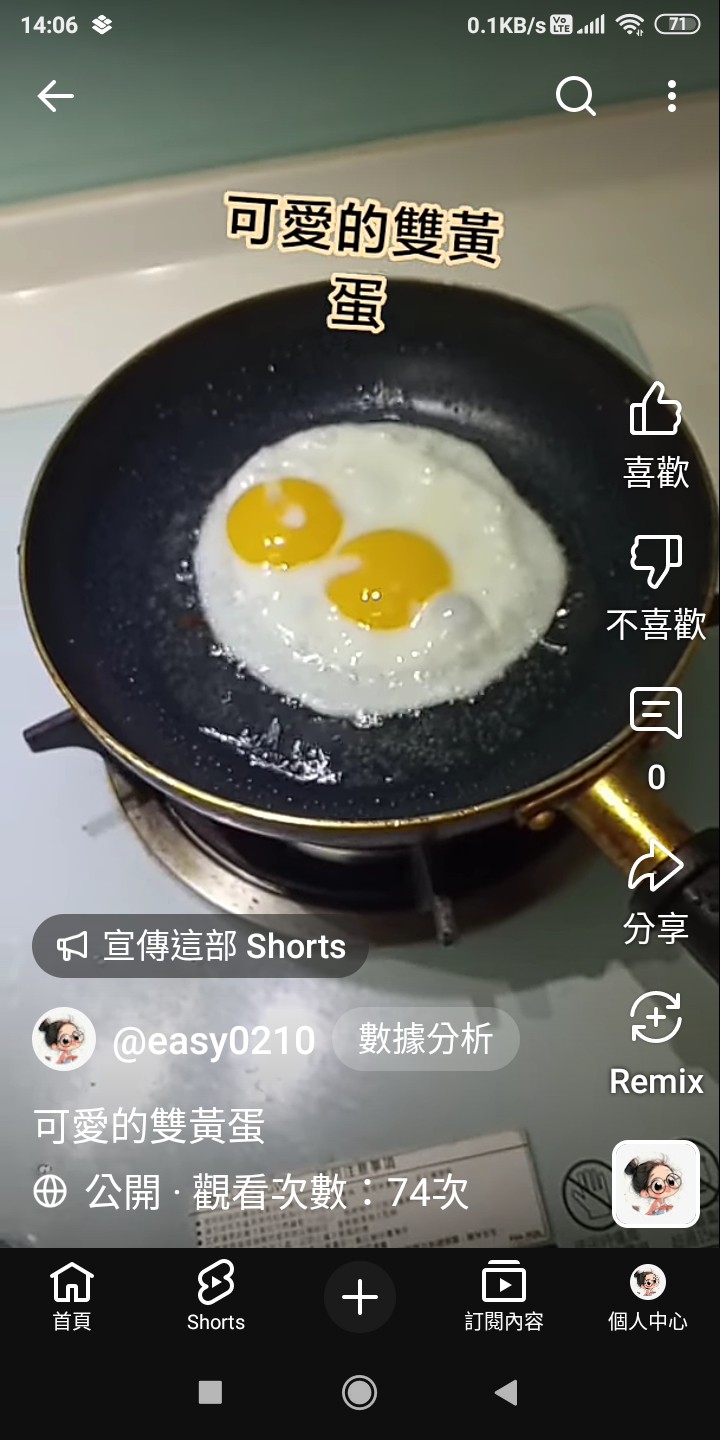Open the @easy0210 channel
The image size is (720, 1440).
212,1041
